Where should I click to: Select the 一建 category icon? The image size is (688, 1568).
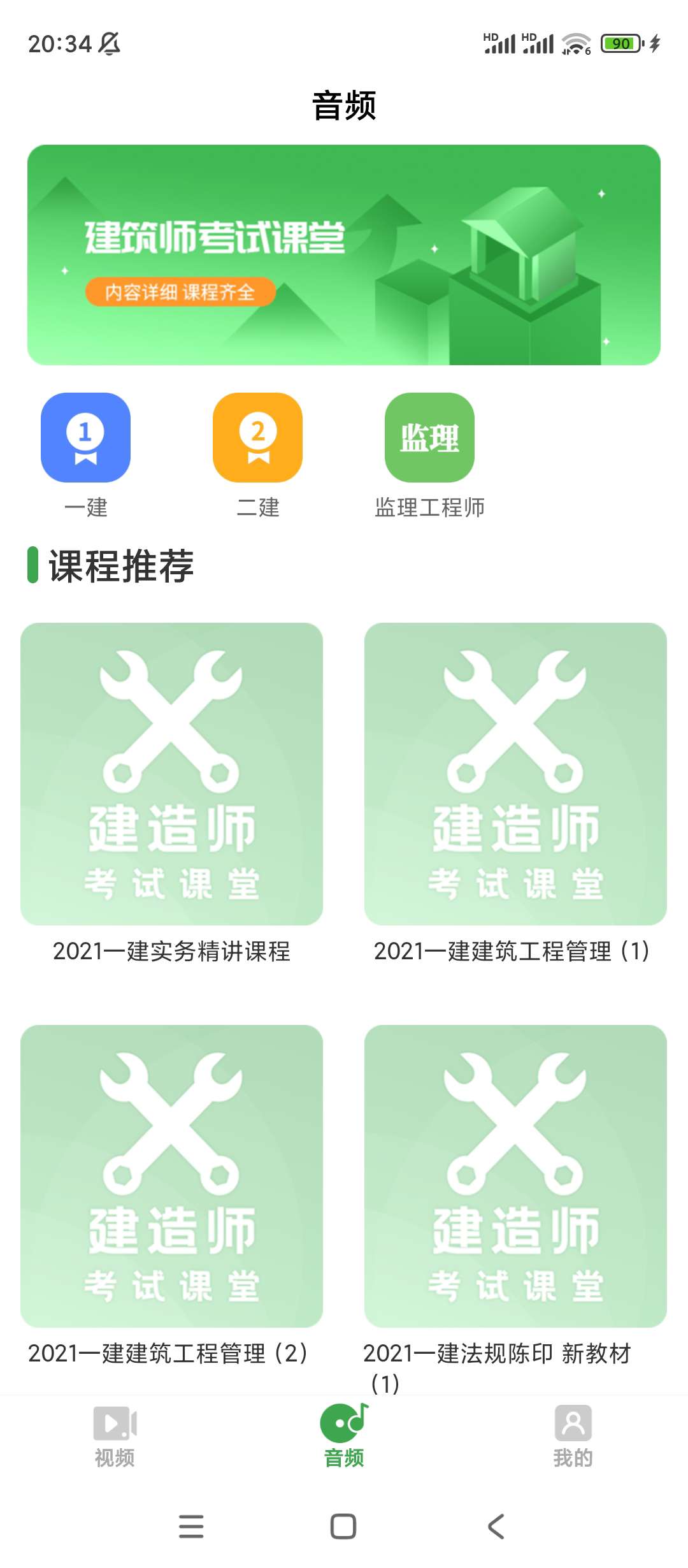85,437
